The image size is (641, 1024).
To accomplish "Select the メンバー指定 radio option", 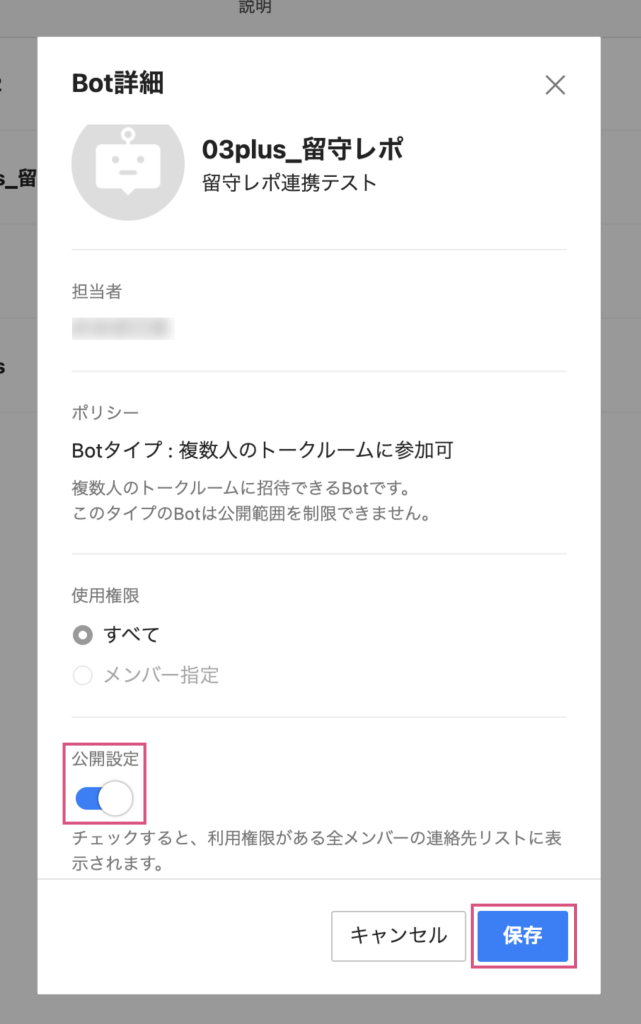I will [x=84, y=676].
